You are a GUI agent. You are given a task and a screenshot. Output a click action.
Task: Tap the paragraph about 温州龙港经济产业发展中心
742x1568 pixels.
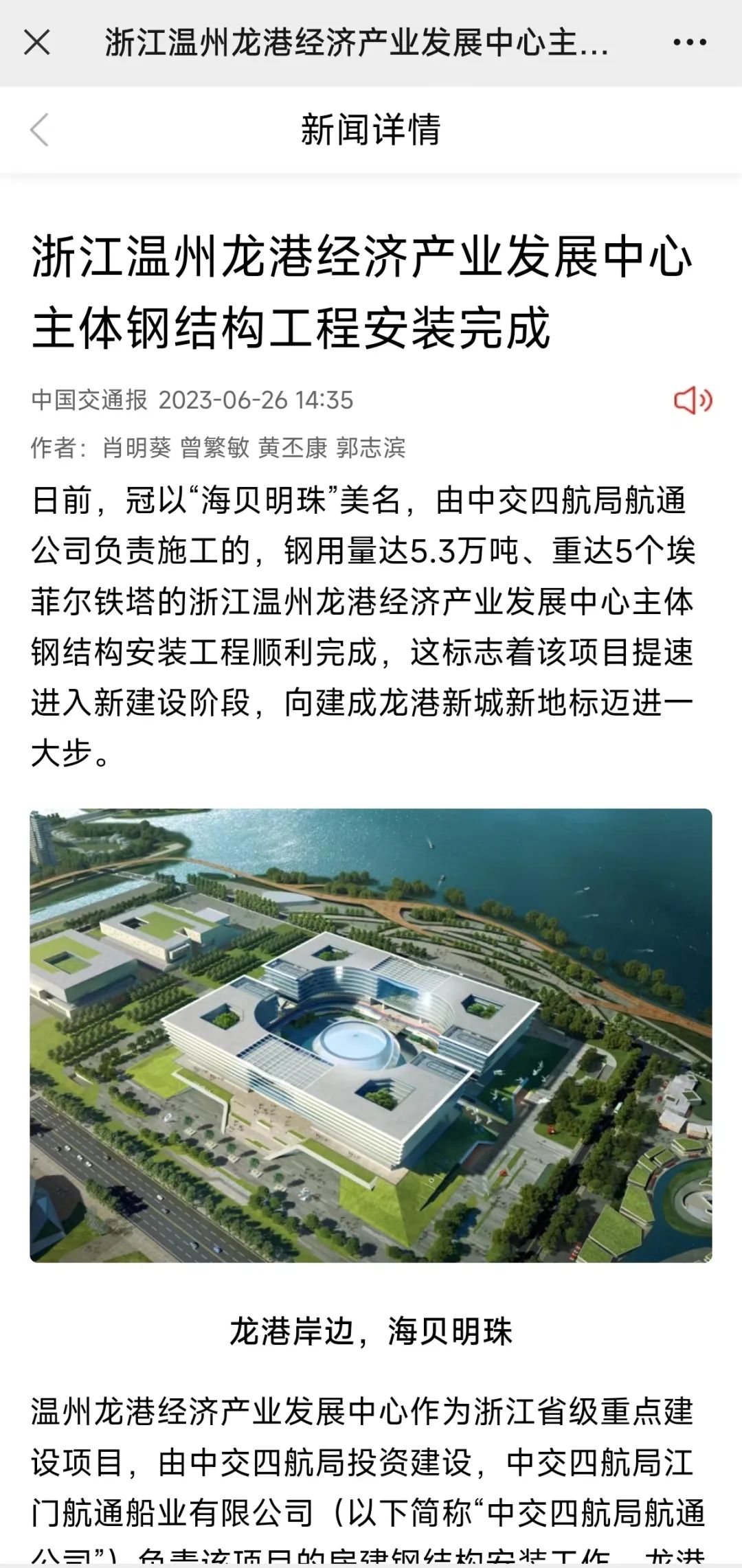pos(364,1415)
